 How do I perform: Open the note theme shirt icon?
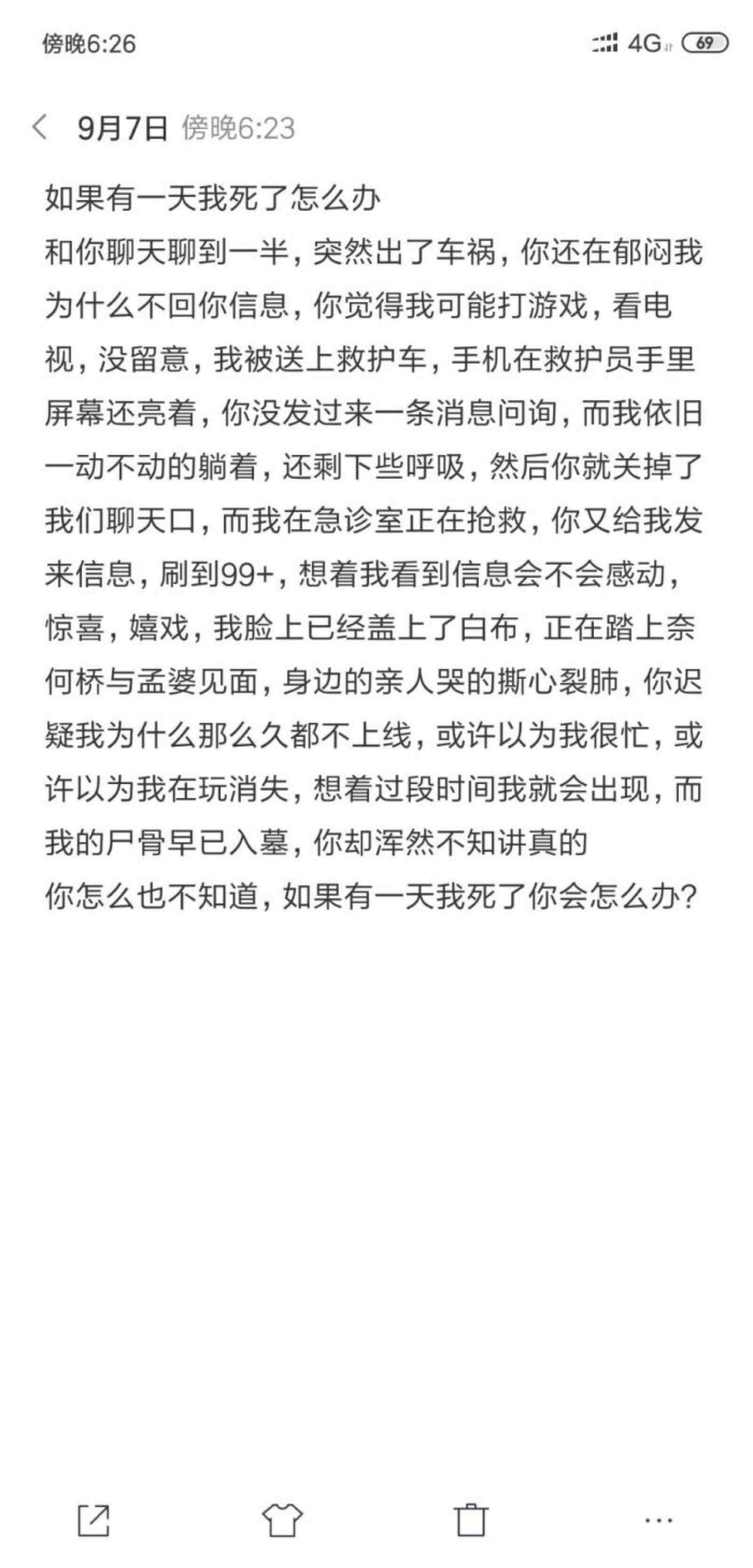click(282, 1520)
